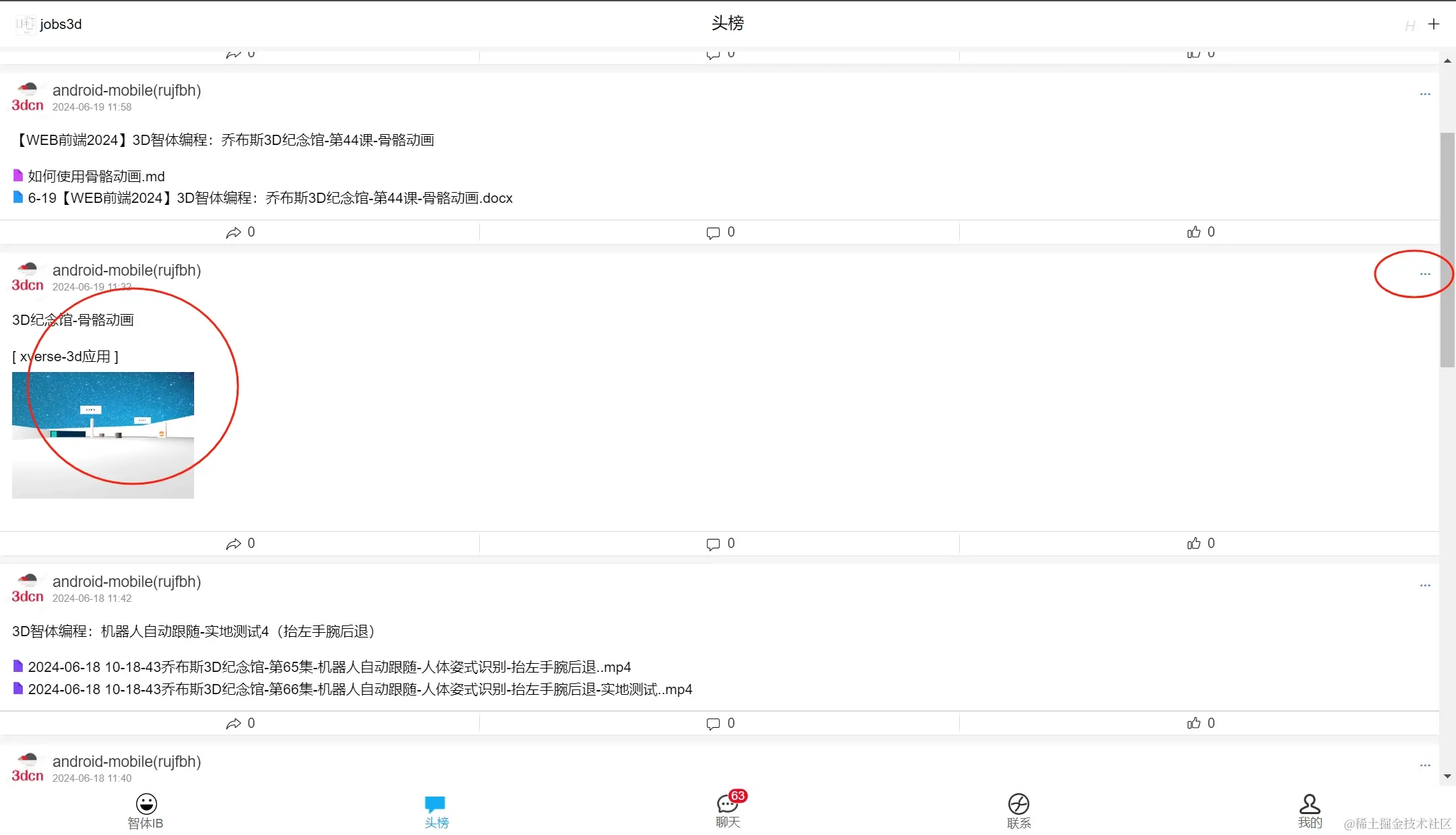Viewport: 1456px width, 835px height.
Task: Open more options on 机器人自动跟随 post
Action: [1424, 586]
